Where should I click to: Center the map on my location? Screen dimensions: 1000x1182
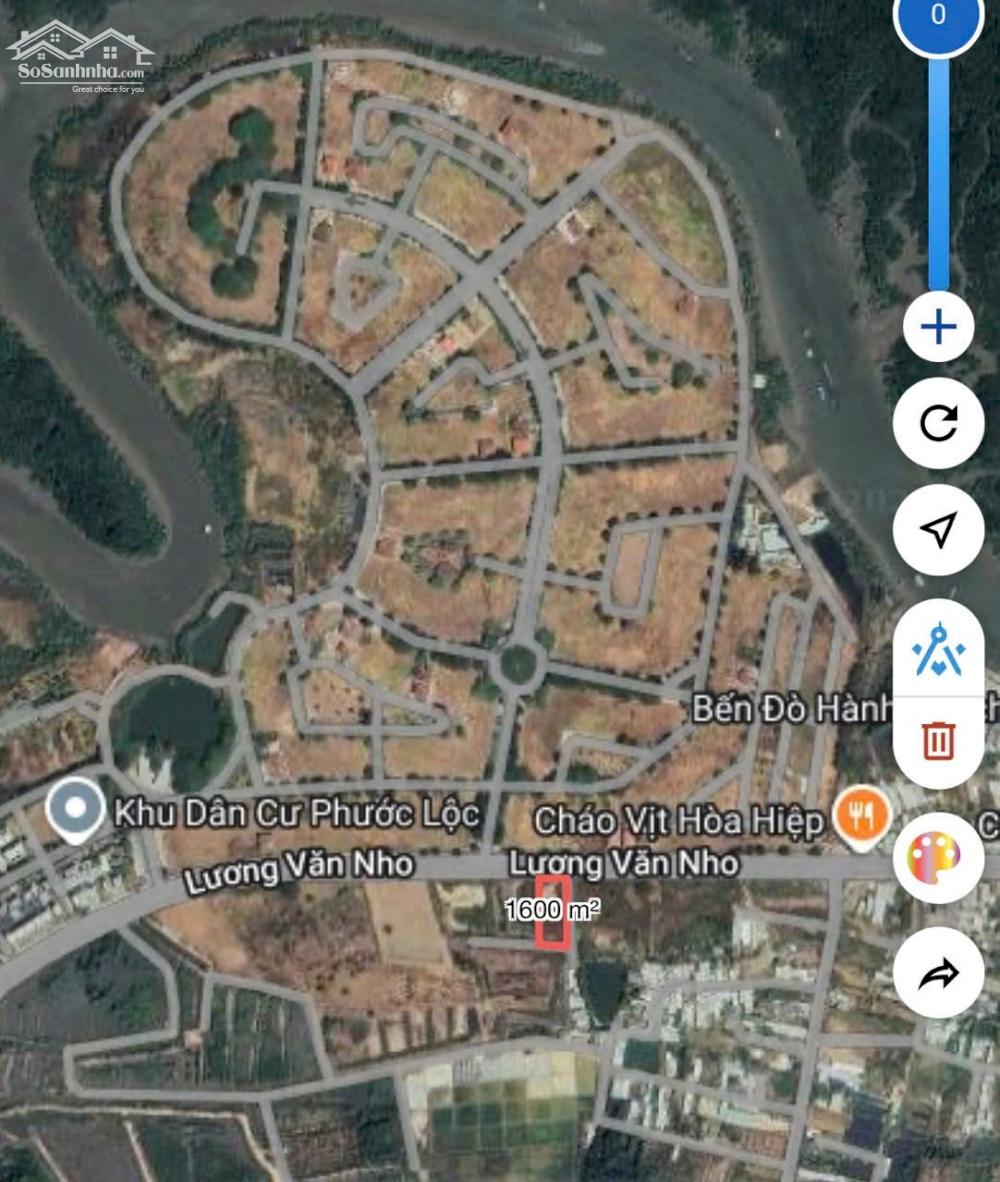pyautogui.click(x=938, y=531)
